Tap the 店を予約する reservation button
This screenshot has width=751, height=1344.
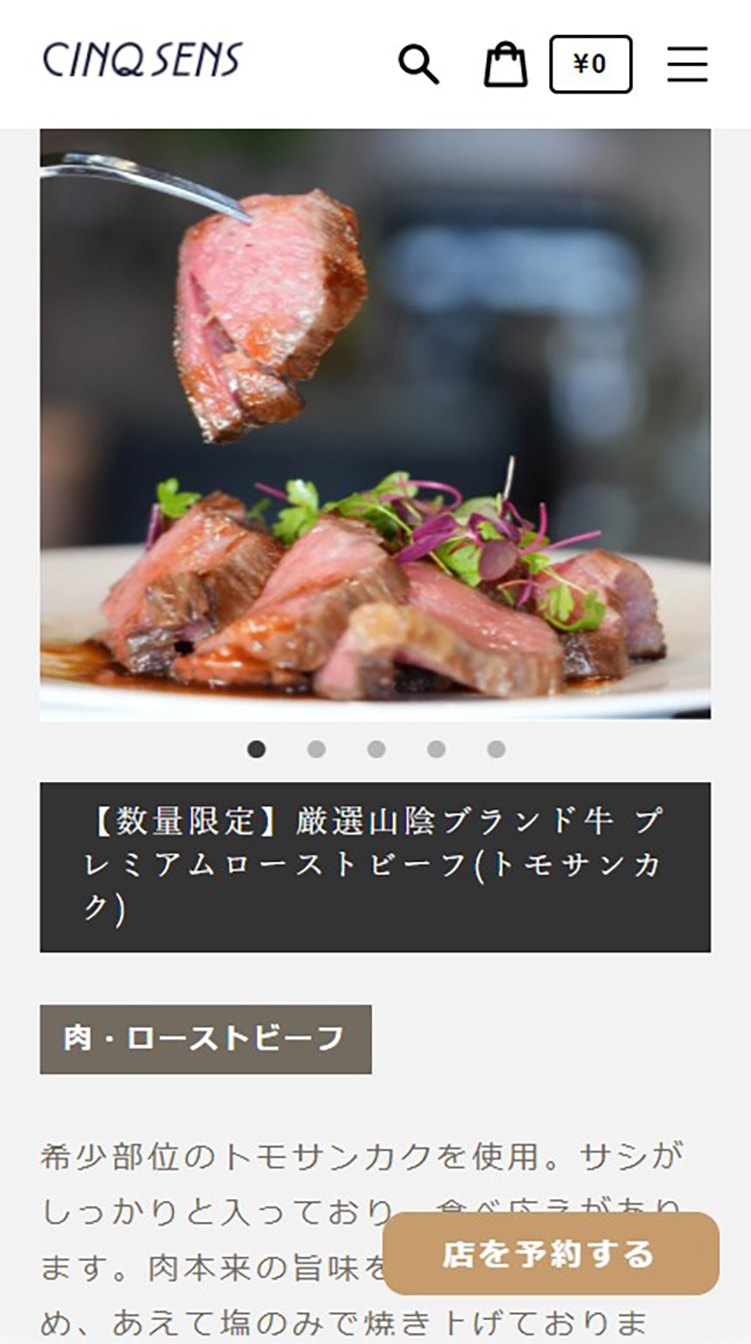pos(550,1254)
